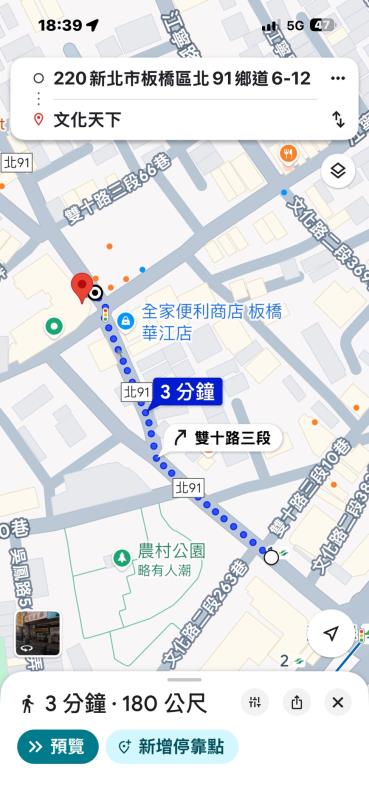The image size is (369, 800).
Task: Tap the 雙十路三段 turn instruction bubble
Action: point(223,438)
